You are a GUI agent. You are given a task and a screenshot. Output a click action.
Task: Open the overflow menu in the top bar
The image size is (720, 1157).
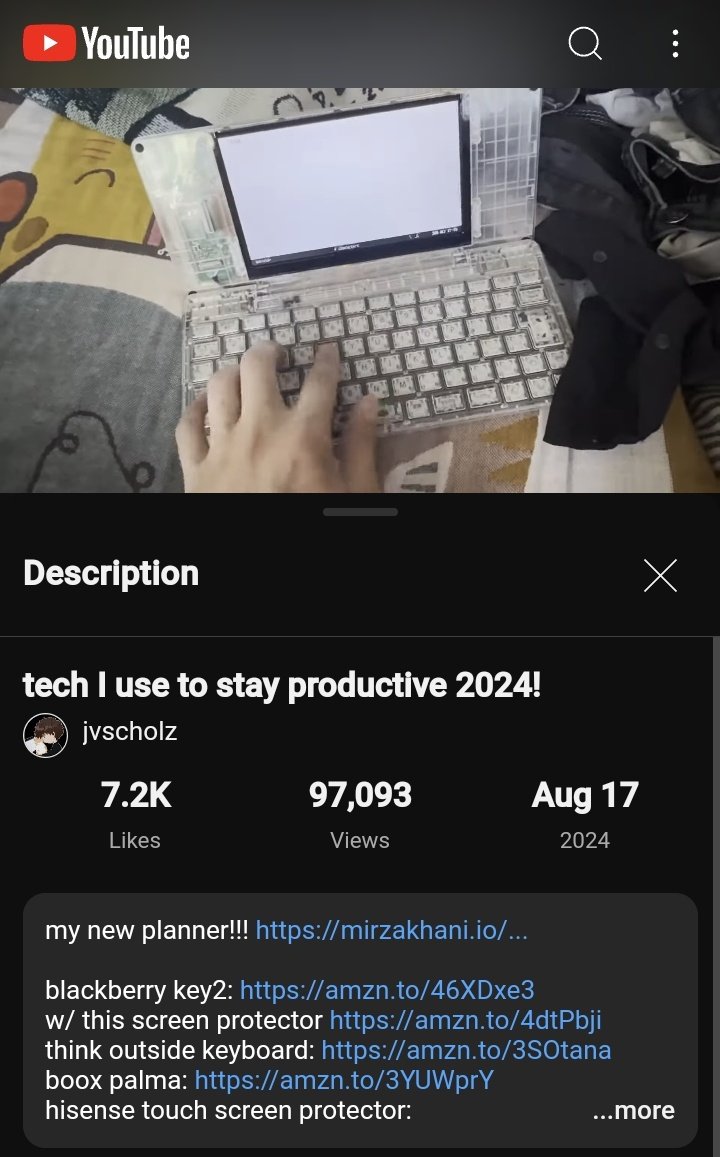(x=675, y=43)
